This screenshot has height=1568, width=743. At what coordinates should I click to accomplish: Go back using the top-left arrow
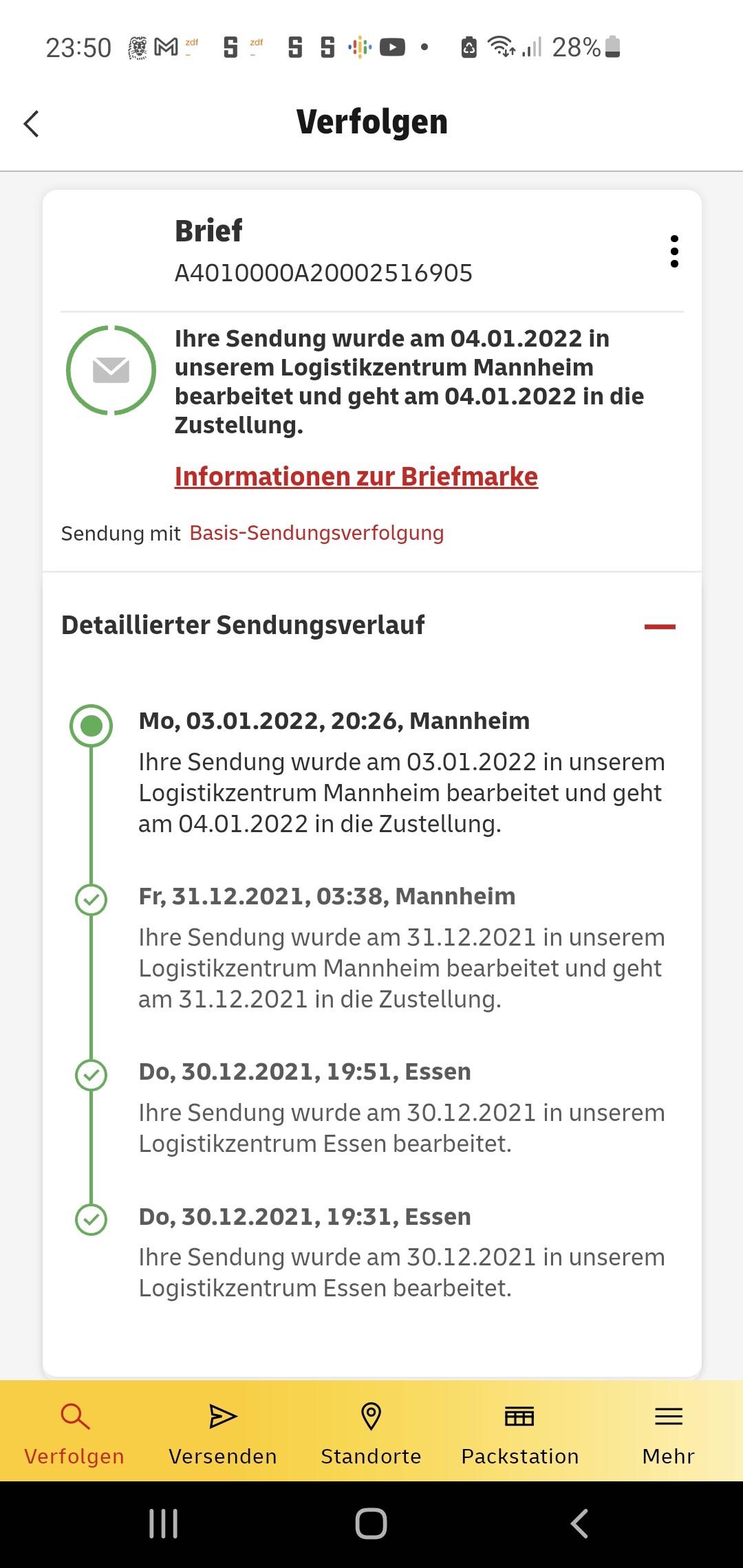pyautogui.click(x=32, y=124)
